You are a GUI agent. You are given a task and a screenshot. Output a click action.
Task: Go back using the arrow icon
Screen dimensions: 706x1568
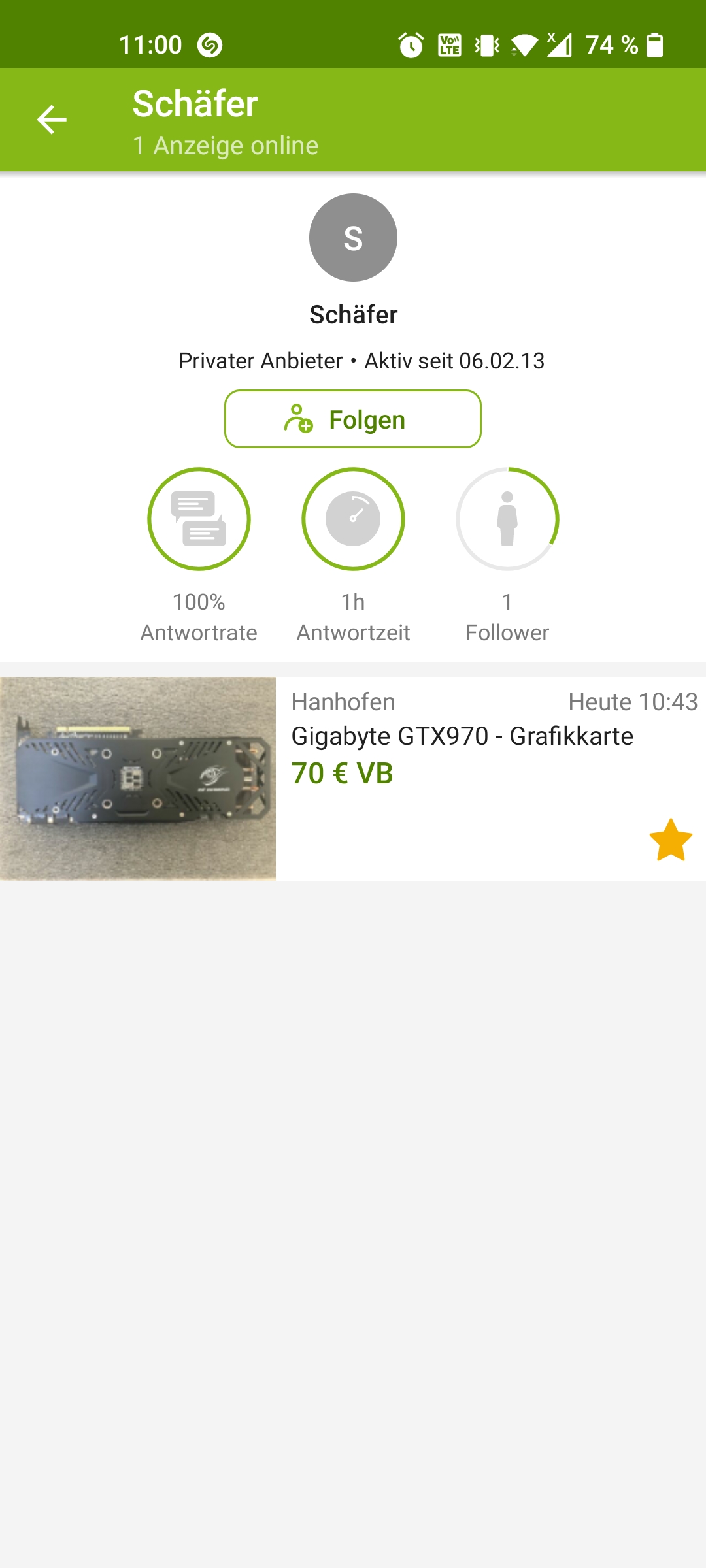pyautogui.click(x=52, y=120)
